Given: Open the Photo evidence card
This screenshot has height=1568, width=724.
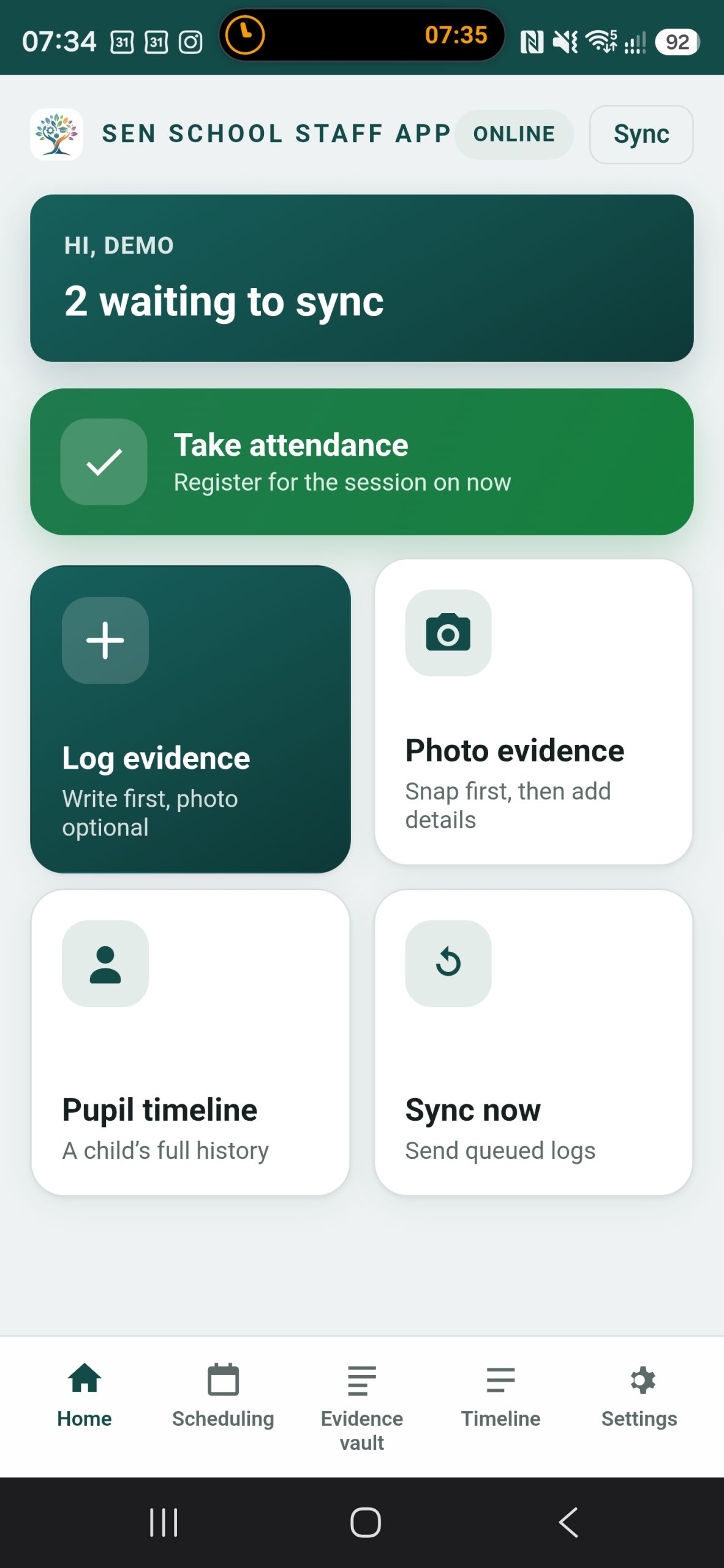Looking at the screenshot, I should tap(534, 712).
